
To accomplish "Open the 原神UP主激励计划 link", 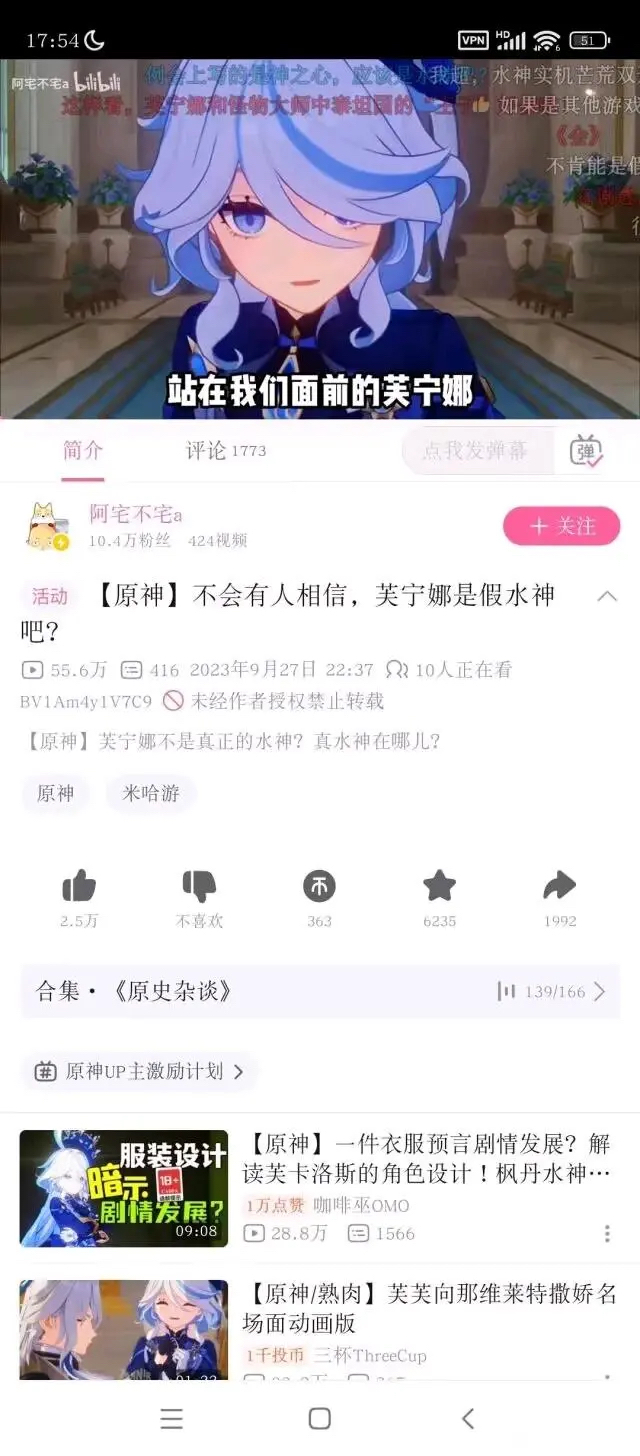I will (x=140, y=1071).
